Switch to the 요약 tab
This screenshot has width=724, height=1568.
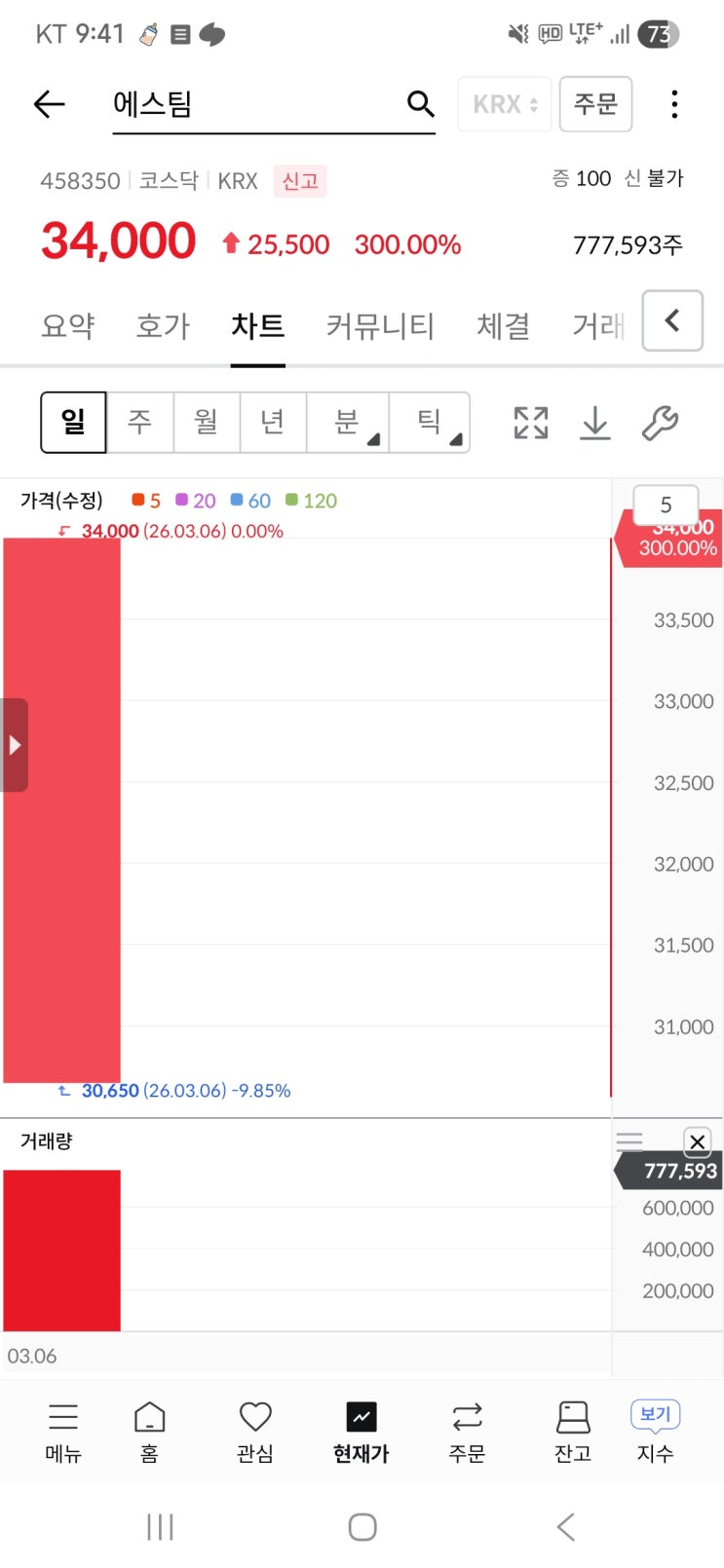click(x=67, y=325)
